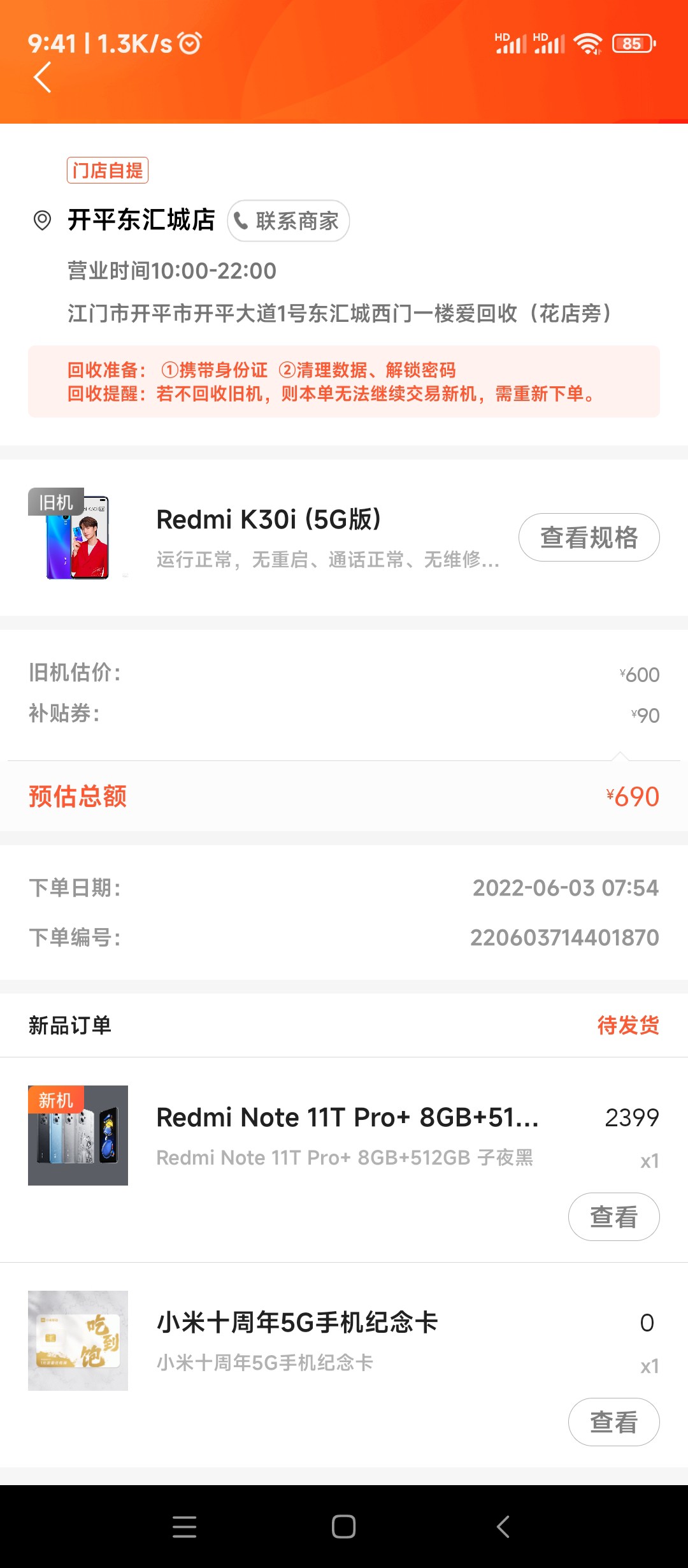Tap 查看 for the 小米十周年5G手机纪念卡
Screen dimensions: 688x1568
pos(613,1422)
